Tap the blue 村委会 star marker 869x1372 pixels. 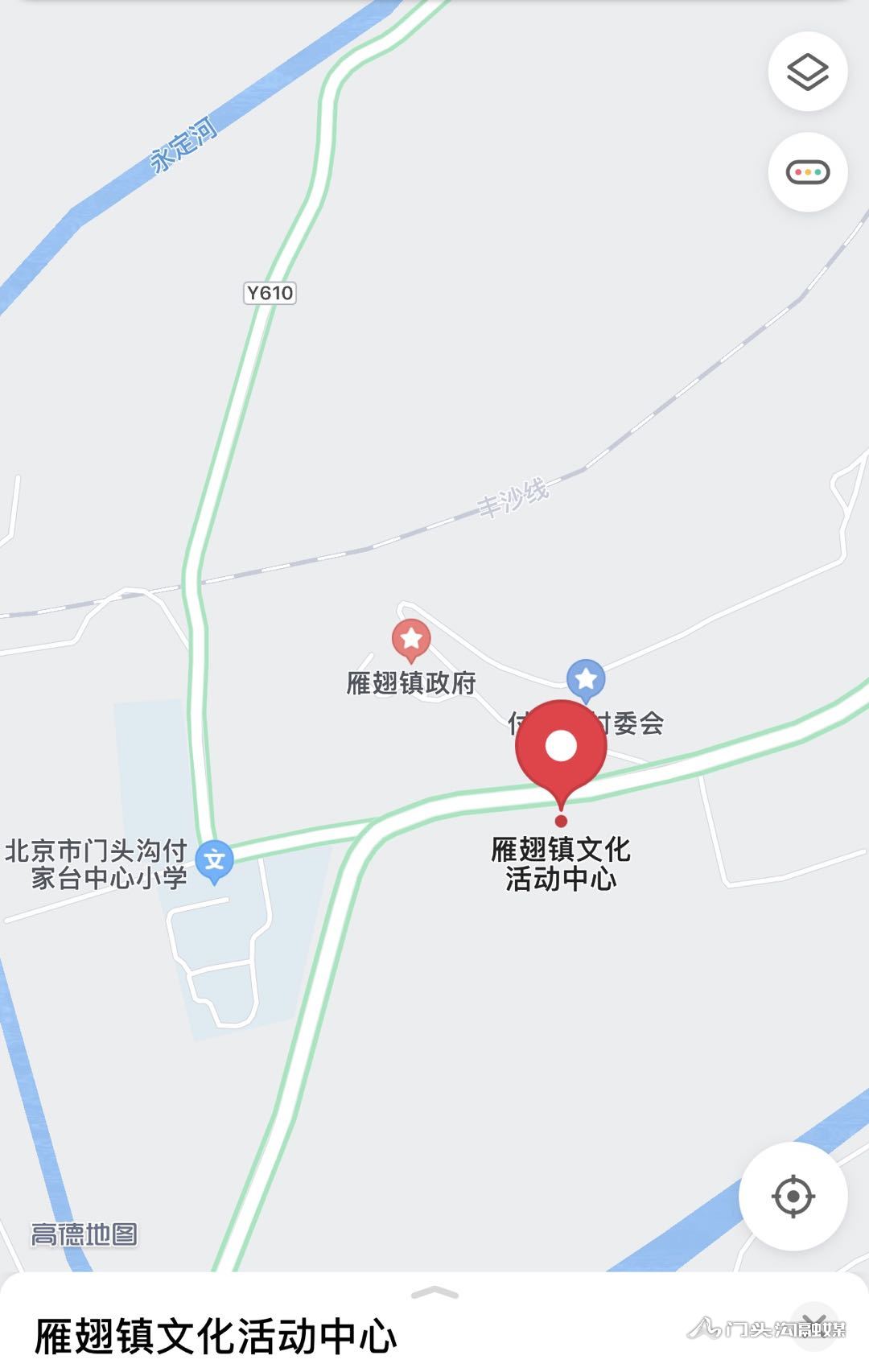[x=586, y=680]
